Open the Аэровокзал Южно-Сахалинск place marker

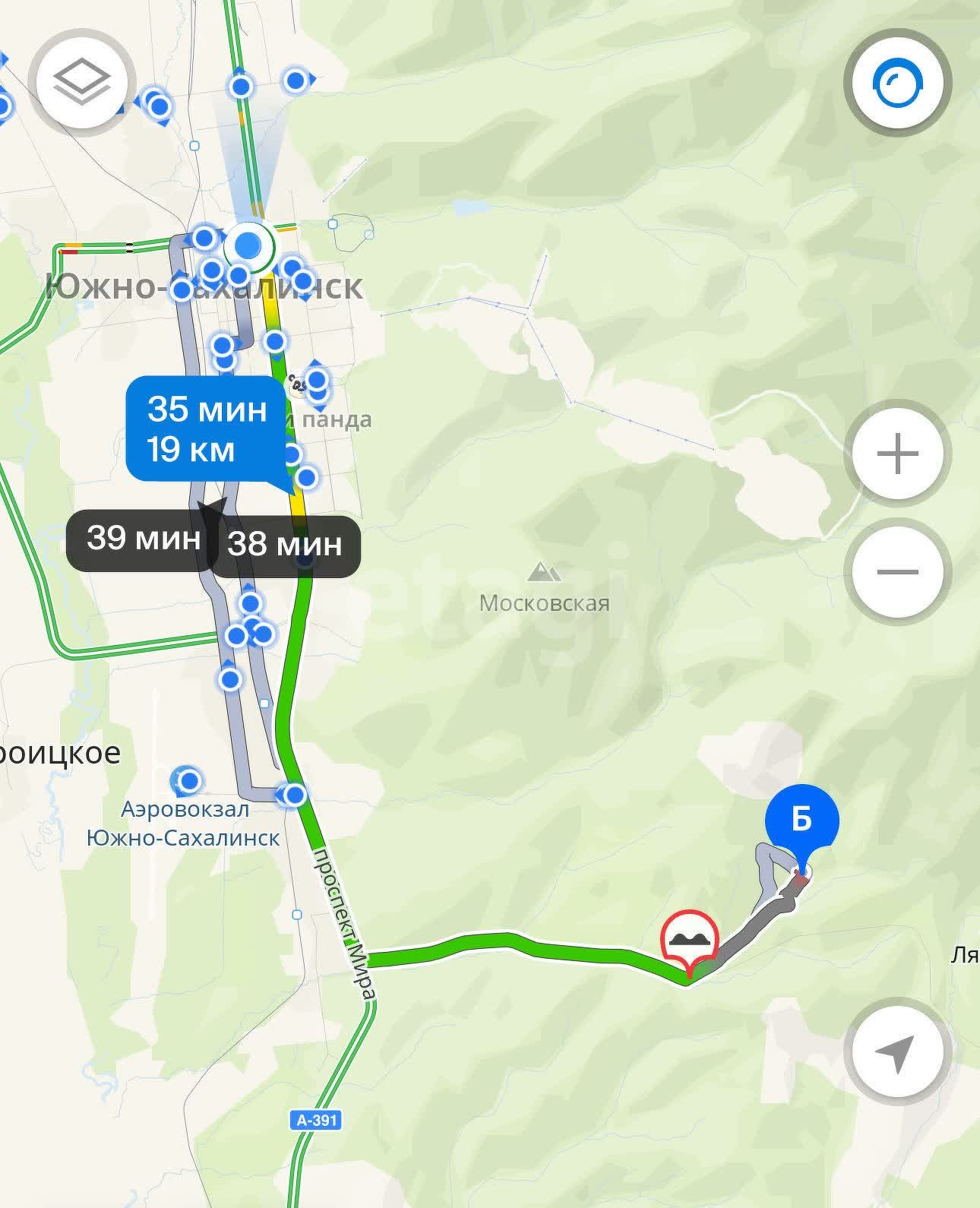click(187, 780)
